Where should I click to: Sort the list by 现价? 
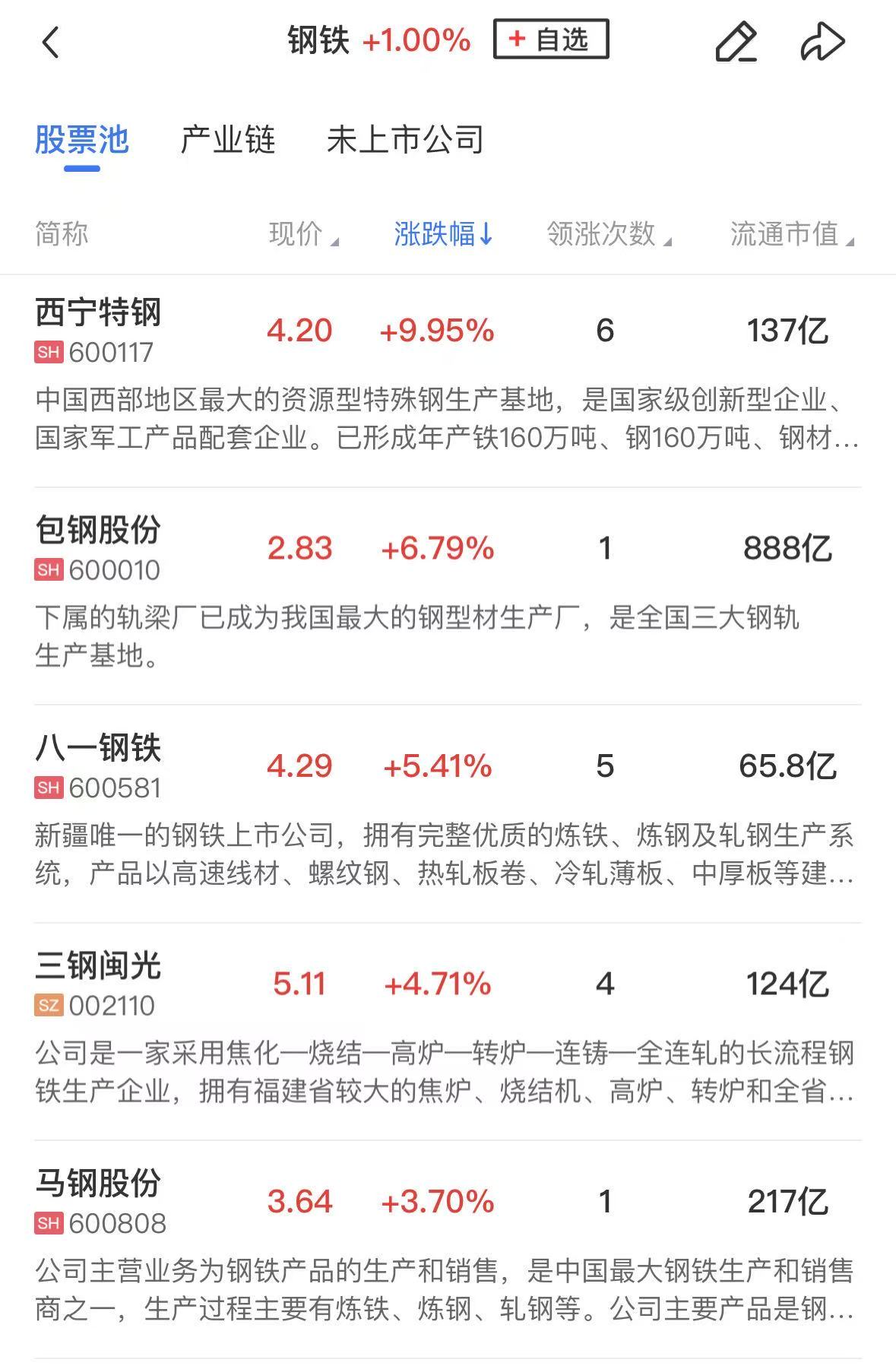click(x=302, y=234)
